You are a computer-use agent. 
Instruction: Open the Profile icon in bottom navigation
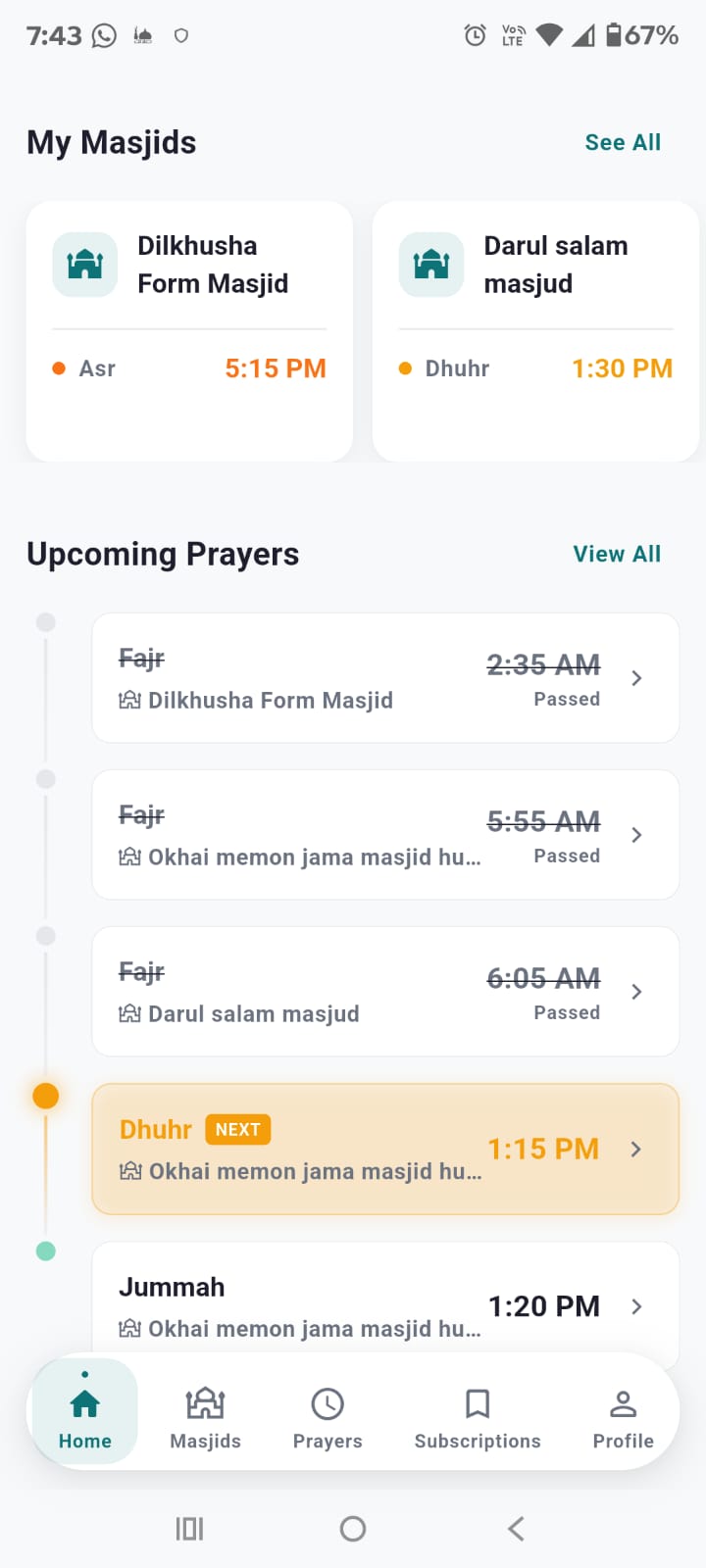623,1403
